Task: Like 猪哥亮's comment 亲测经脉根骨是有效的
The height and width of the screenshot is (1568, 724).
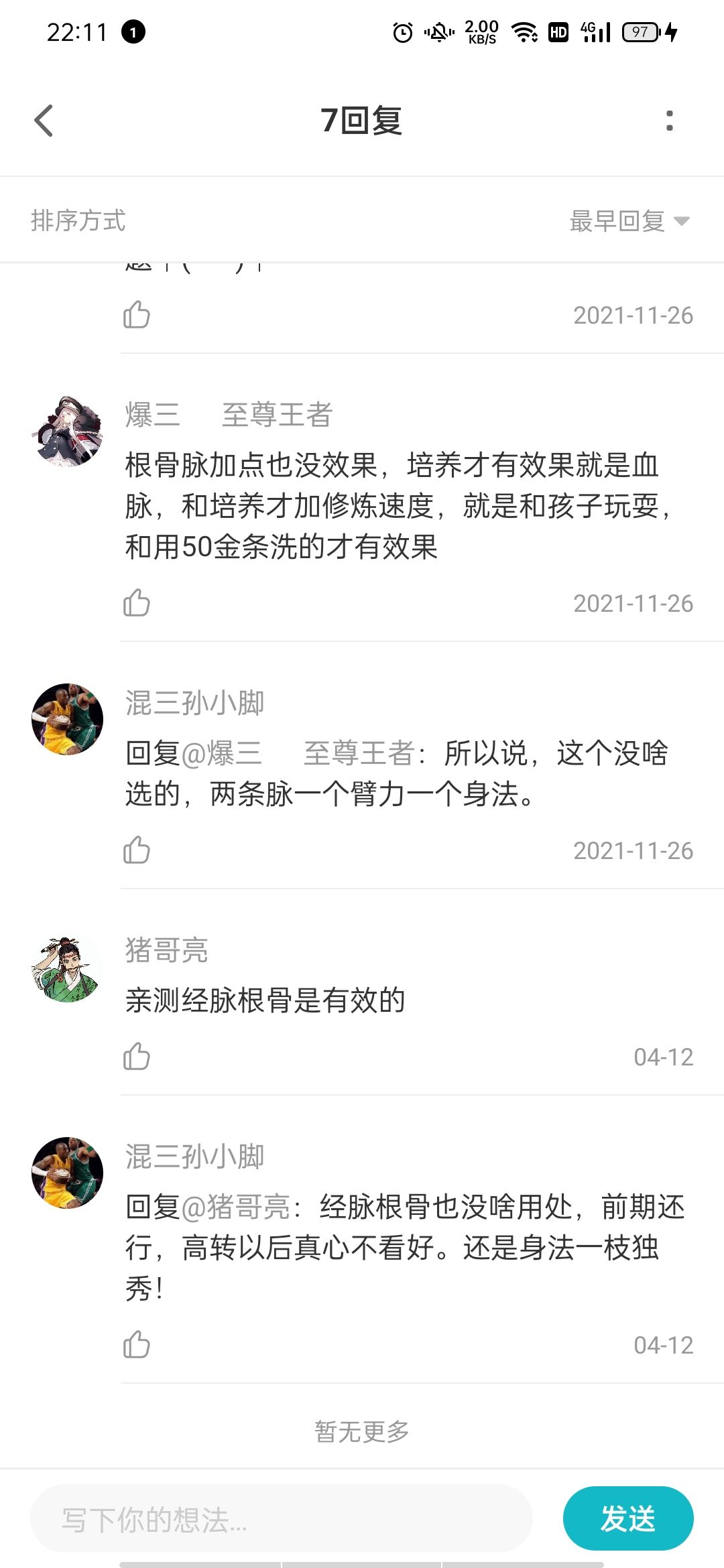Action: click(137, 1057)
